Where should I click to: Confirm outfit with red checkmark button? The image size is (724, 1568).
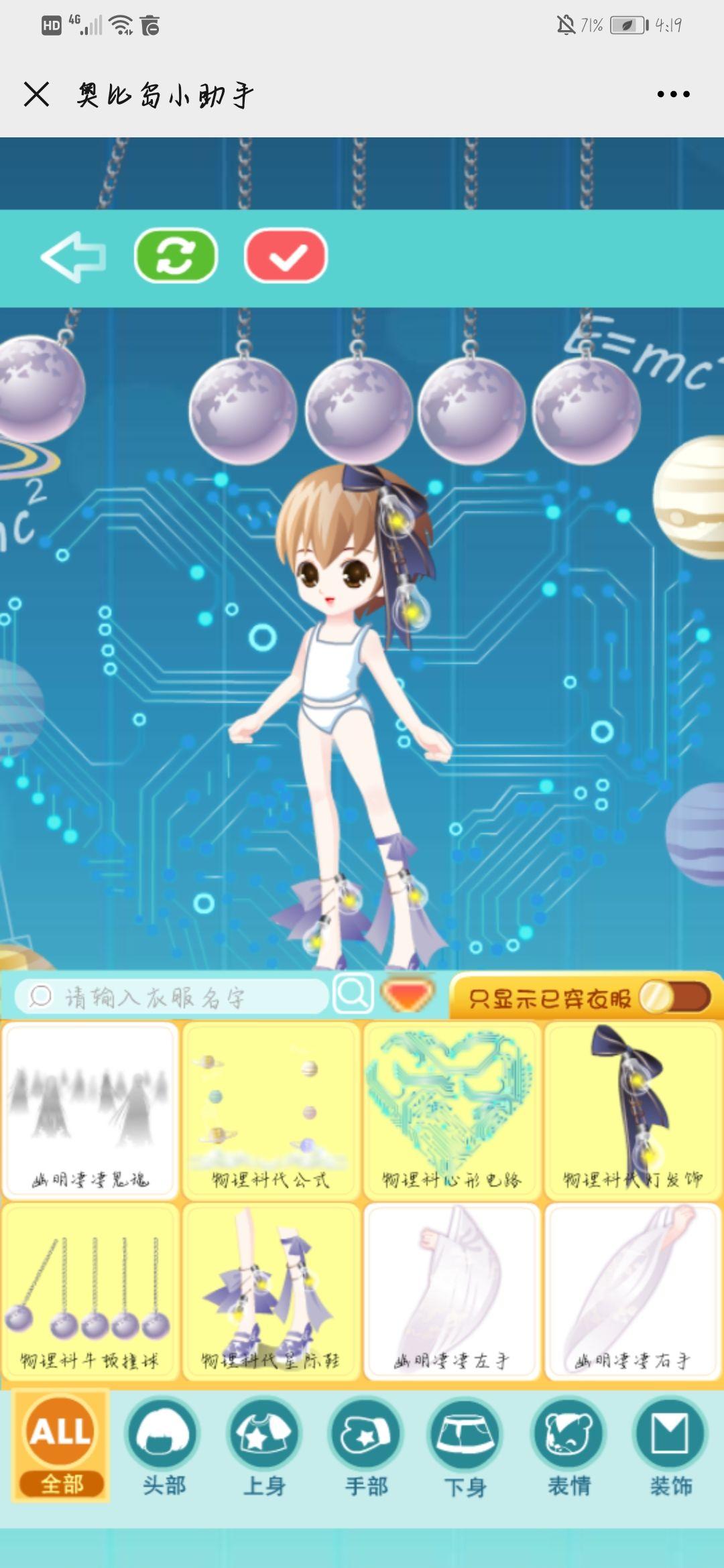pyautogui.click(x=286, y=256)
